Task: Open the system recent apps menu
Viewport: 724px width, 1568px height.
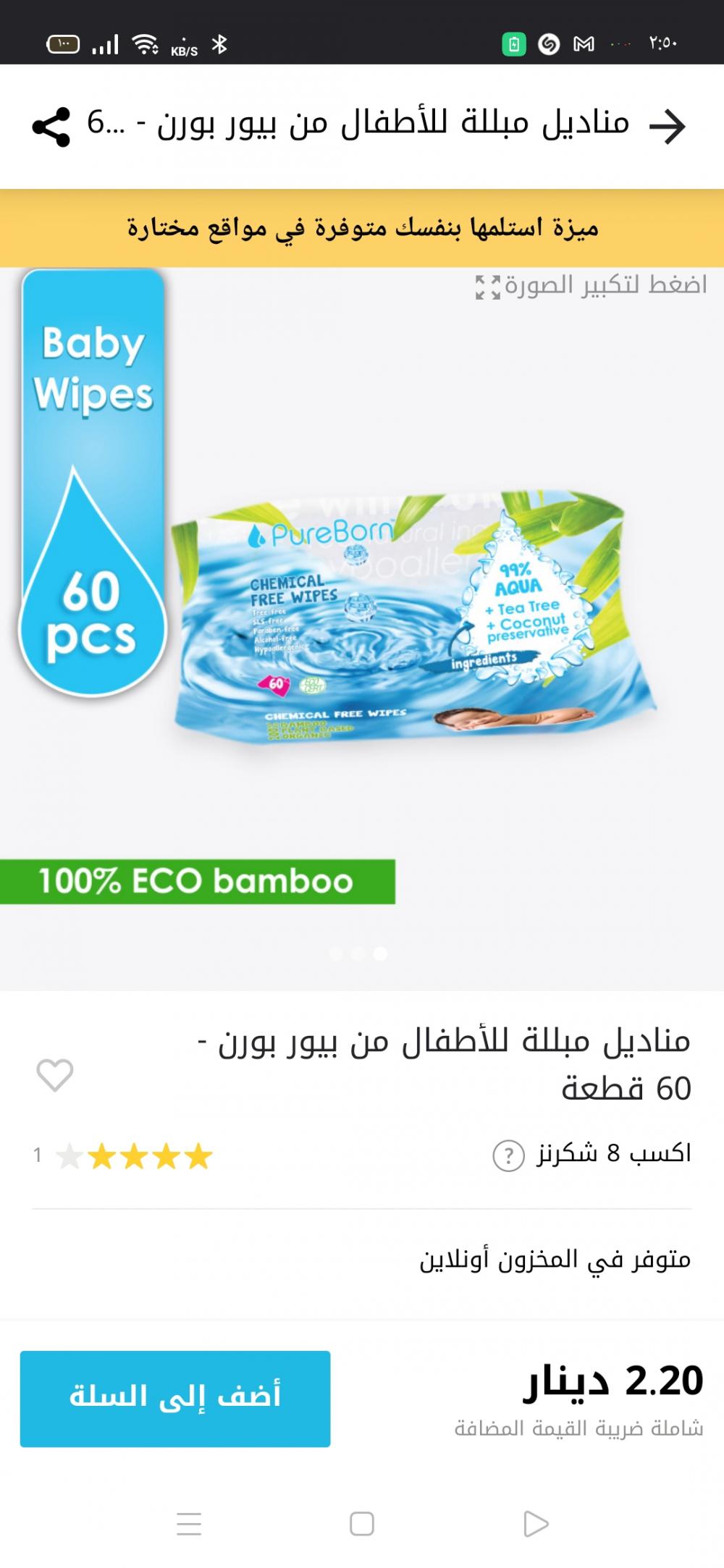Action: 189,1523
